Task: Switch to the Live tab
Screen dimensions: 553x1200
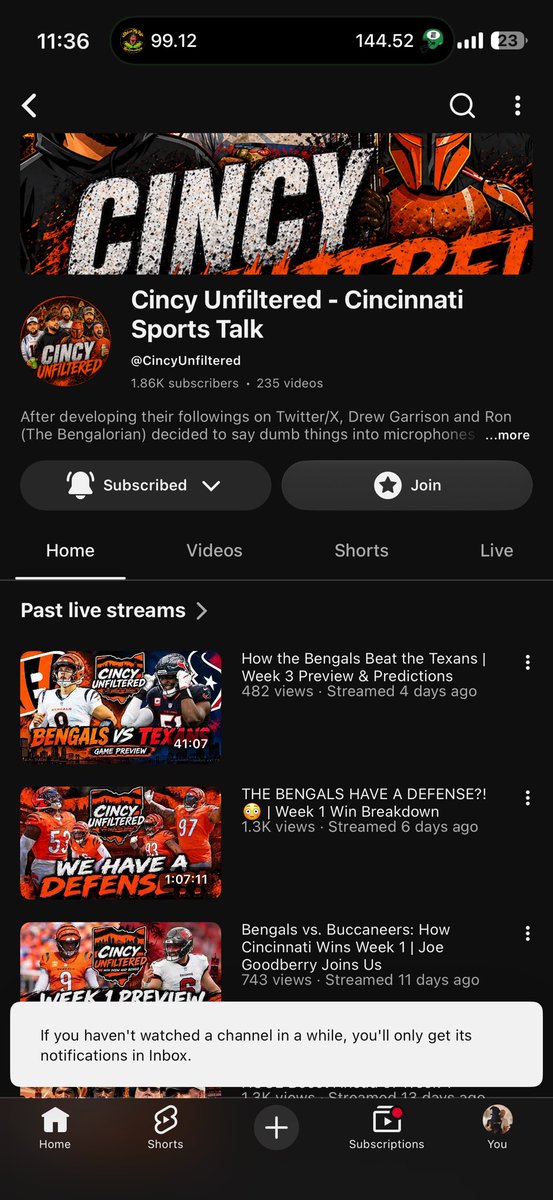Action: tap(496, 550)
